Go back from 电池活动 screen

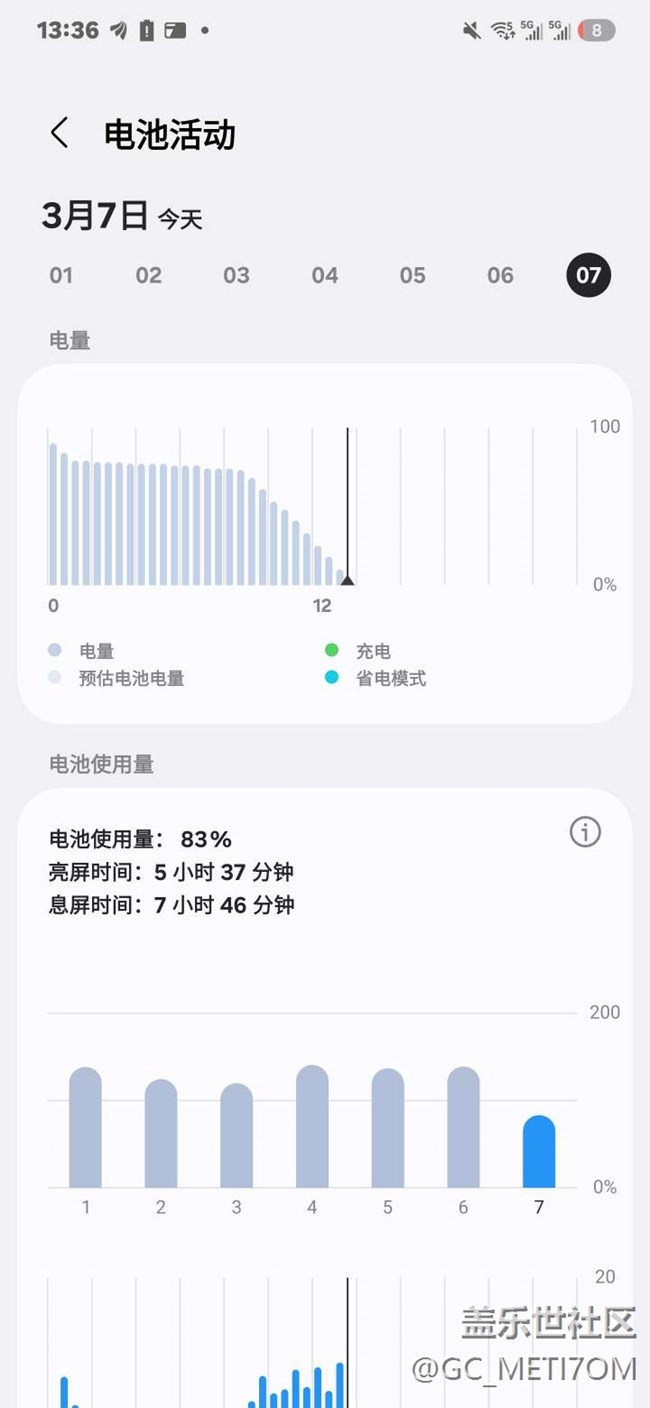(x=60, y=133)
